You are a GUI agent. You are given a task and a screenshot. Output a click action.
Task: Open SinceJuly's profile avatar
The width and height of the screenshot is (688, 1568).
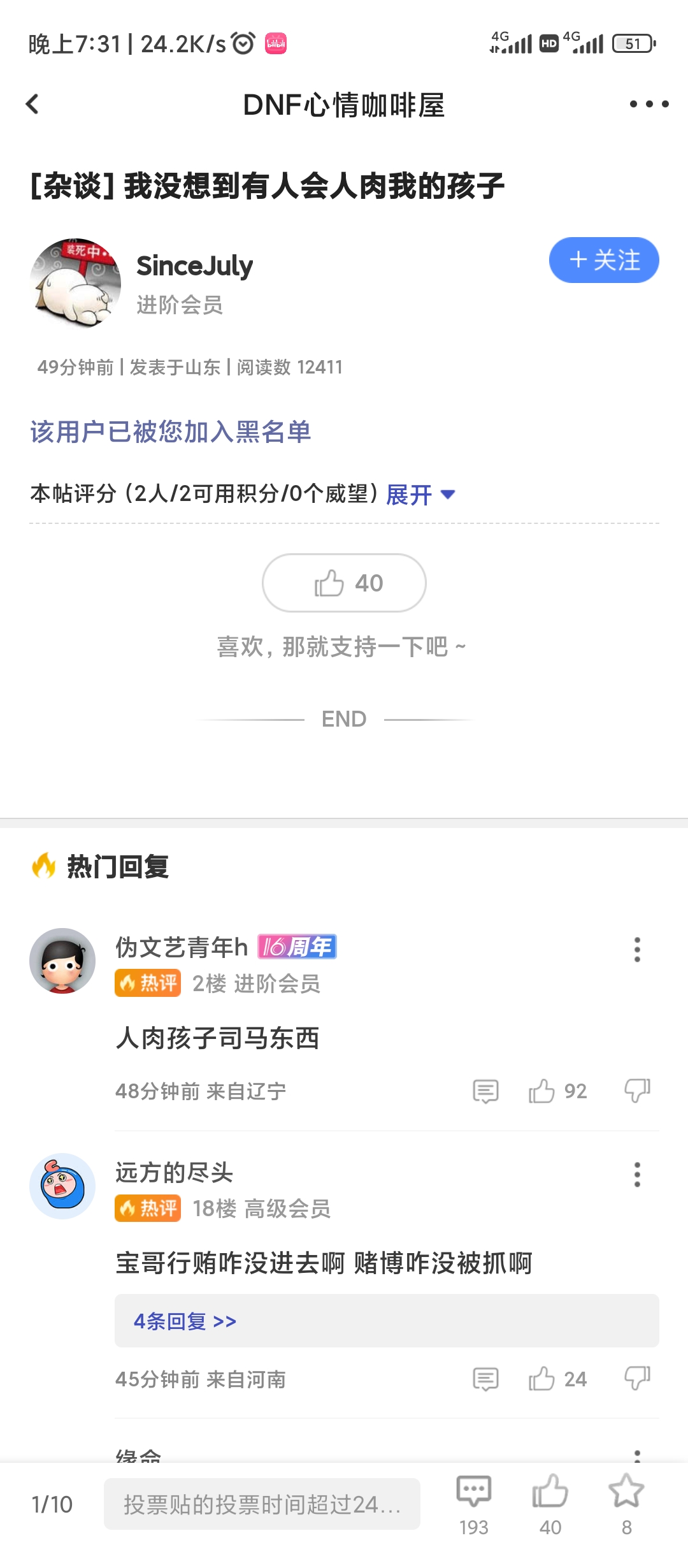75,284
